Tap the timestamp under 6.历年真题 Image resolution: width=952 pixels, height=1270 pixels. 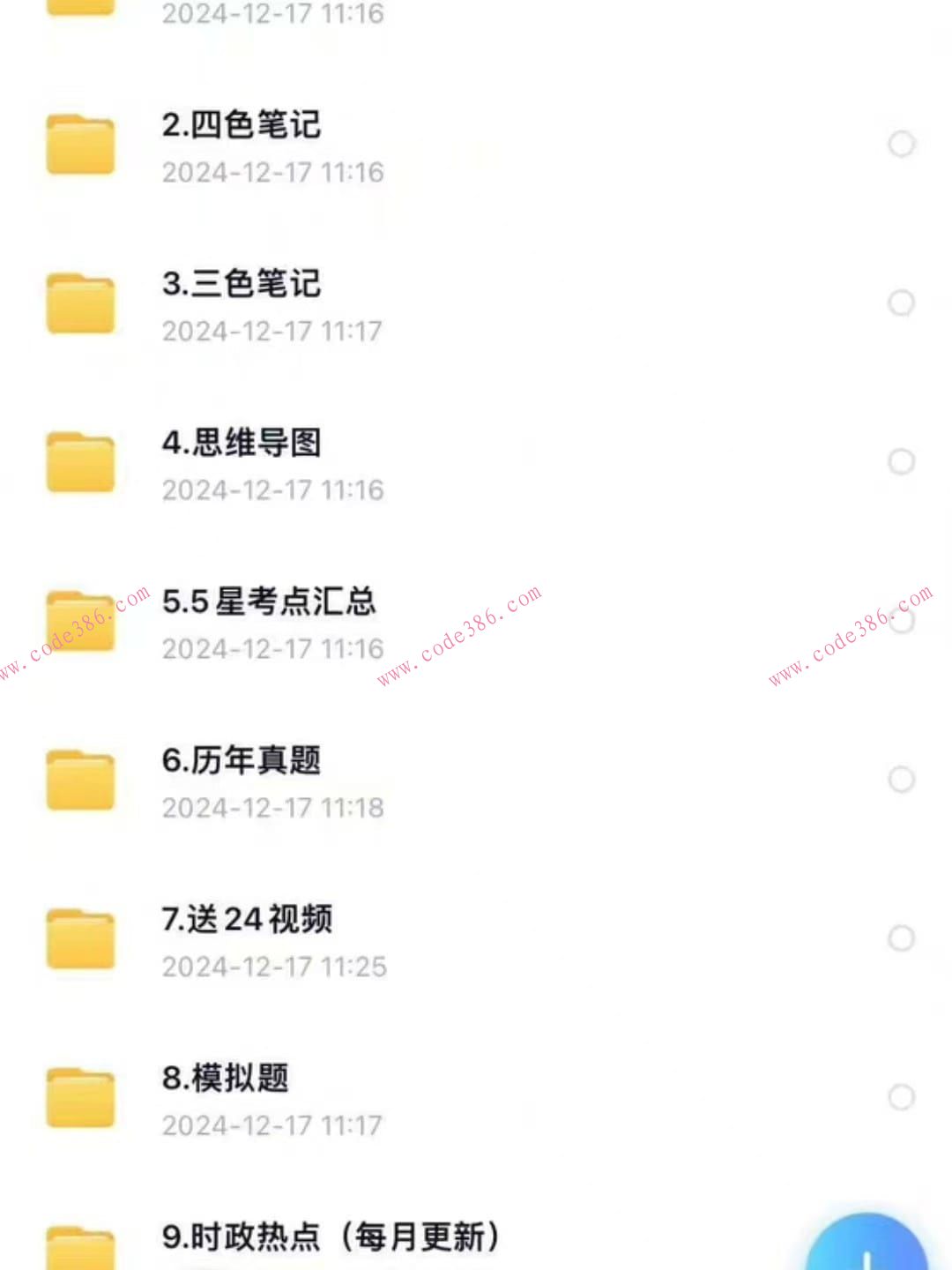[x=273, y=807]
